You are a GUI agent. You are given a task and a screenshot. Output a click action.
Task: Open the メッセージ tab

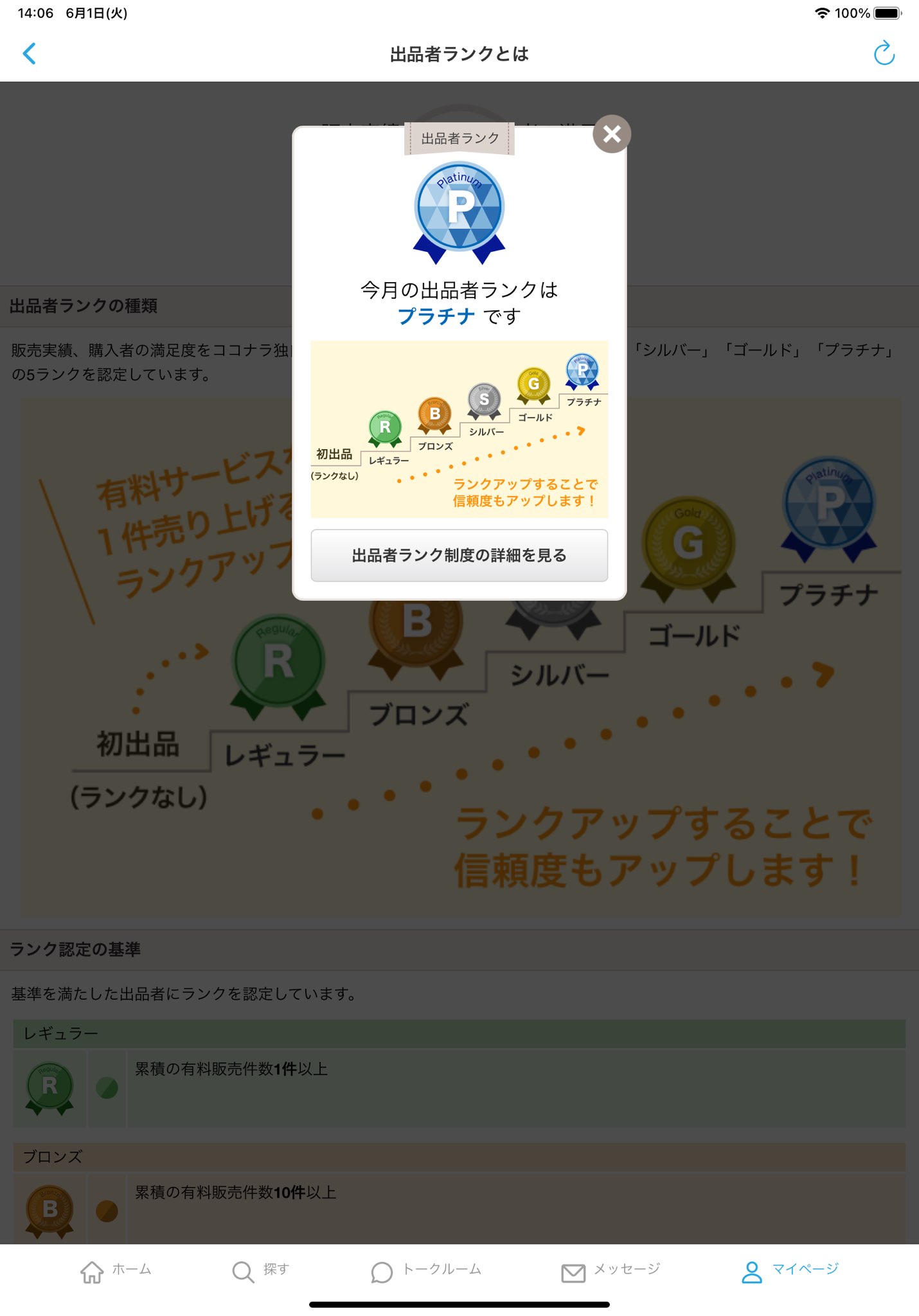610,1270
